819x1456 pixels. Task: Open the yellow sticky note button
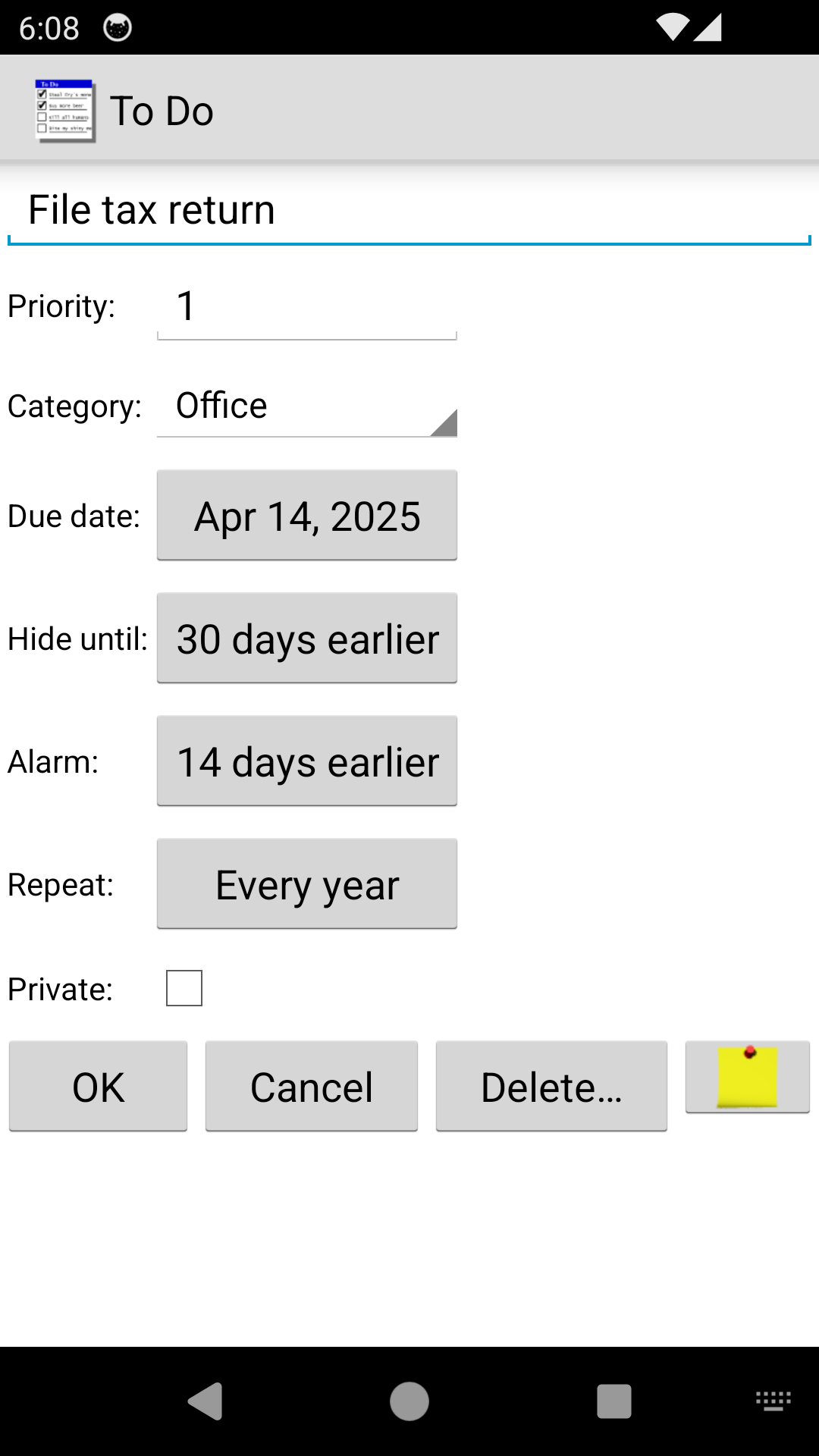[747, 1078]
